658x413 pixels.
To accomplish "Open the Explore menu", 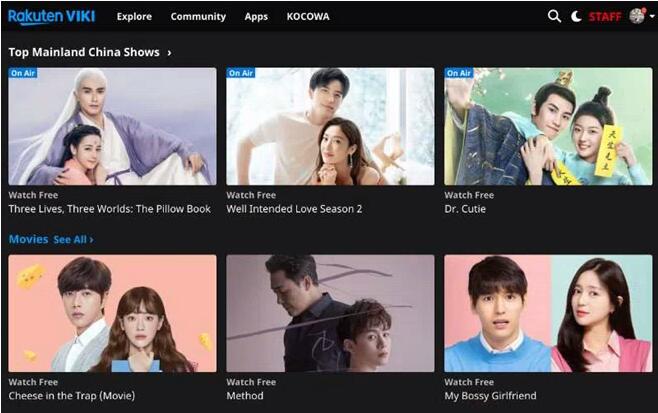I will point(134,17).
